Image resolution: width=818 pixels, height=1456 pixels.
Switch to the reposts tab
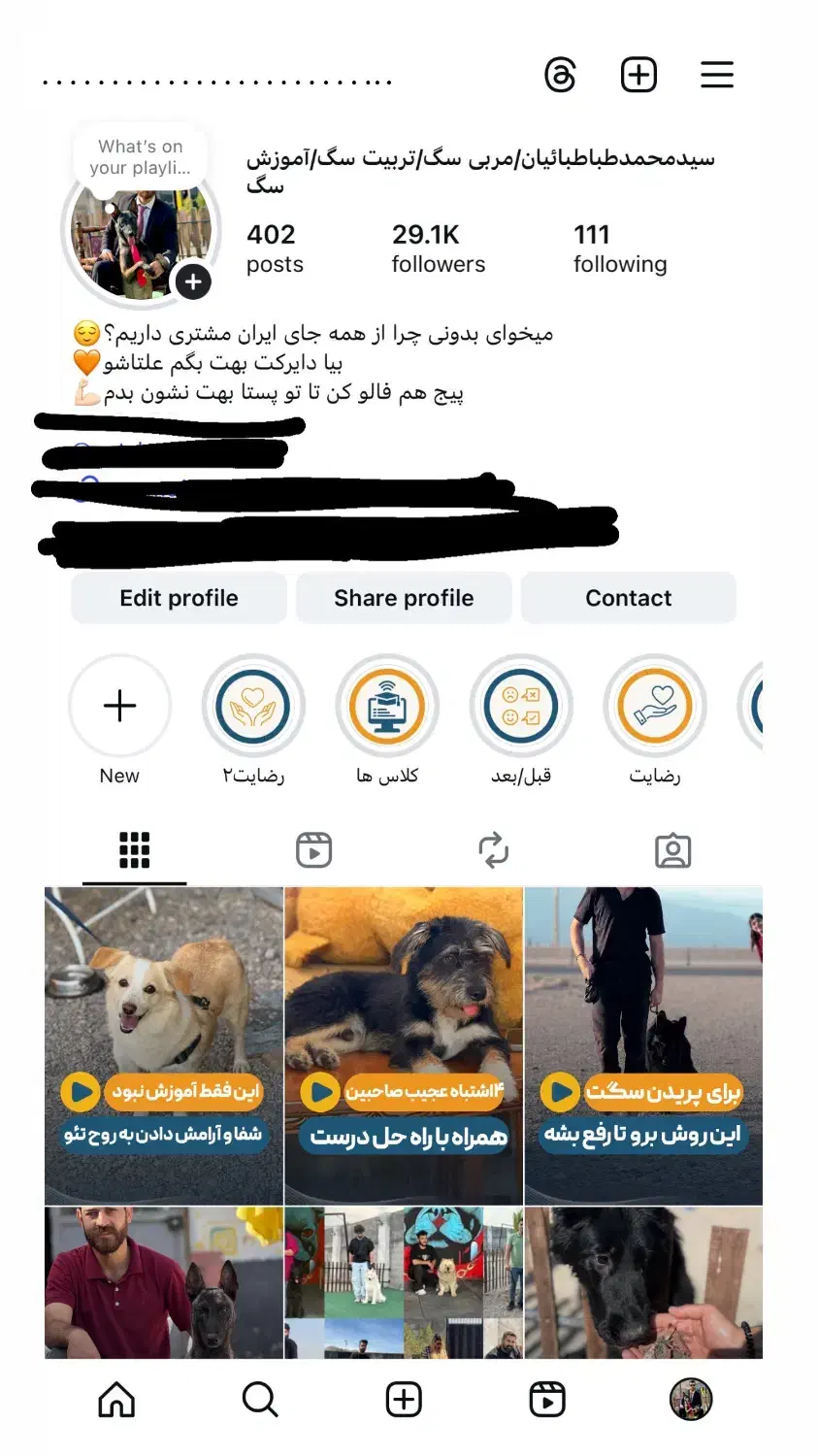(x=493, y=850)
